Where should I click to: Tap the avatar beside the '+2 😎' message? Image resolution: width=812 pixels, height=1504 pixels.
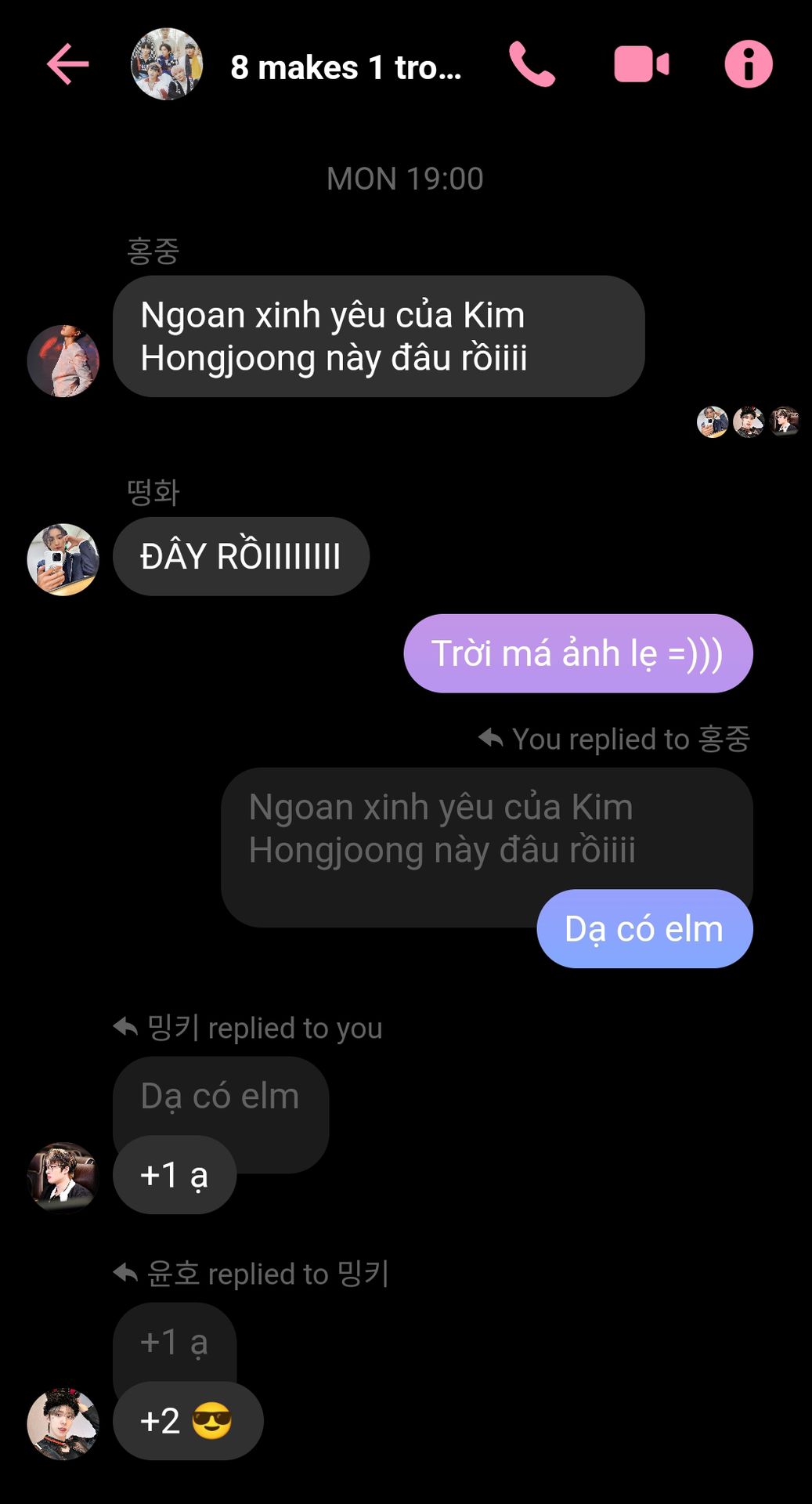click(63, 1423)
